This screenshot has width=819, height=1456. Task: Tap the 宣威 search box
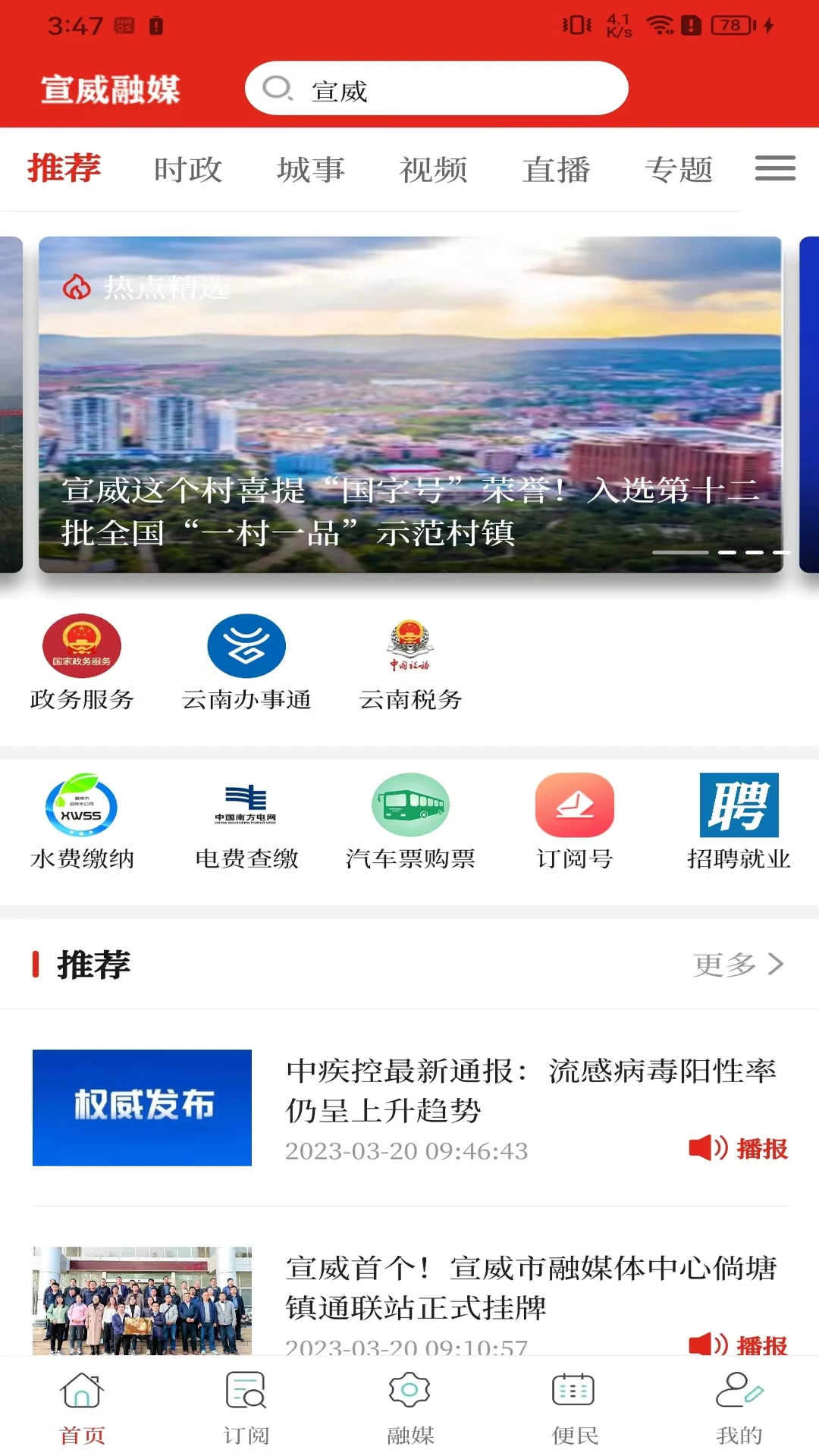436,89
